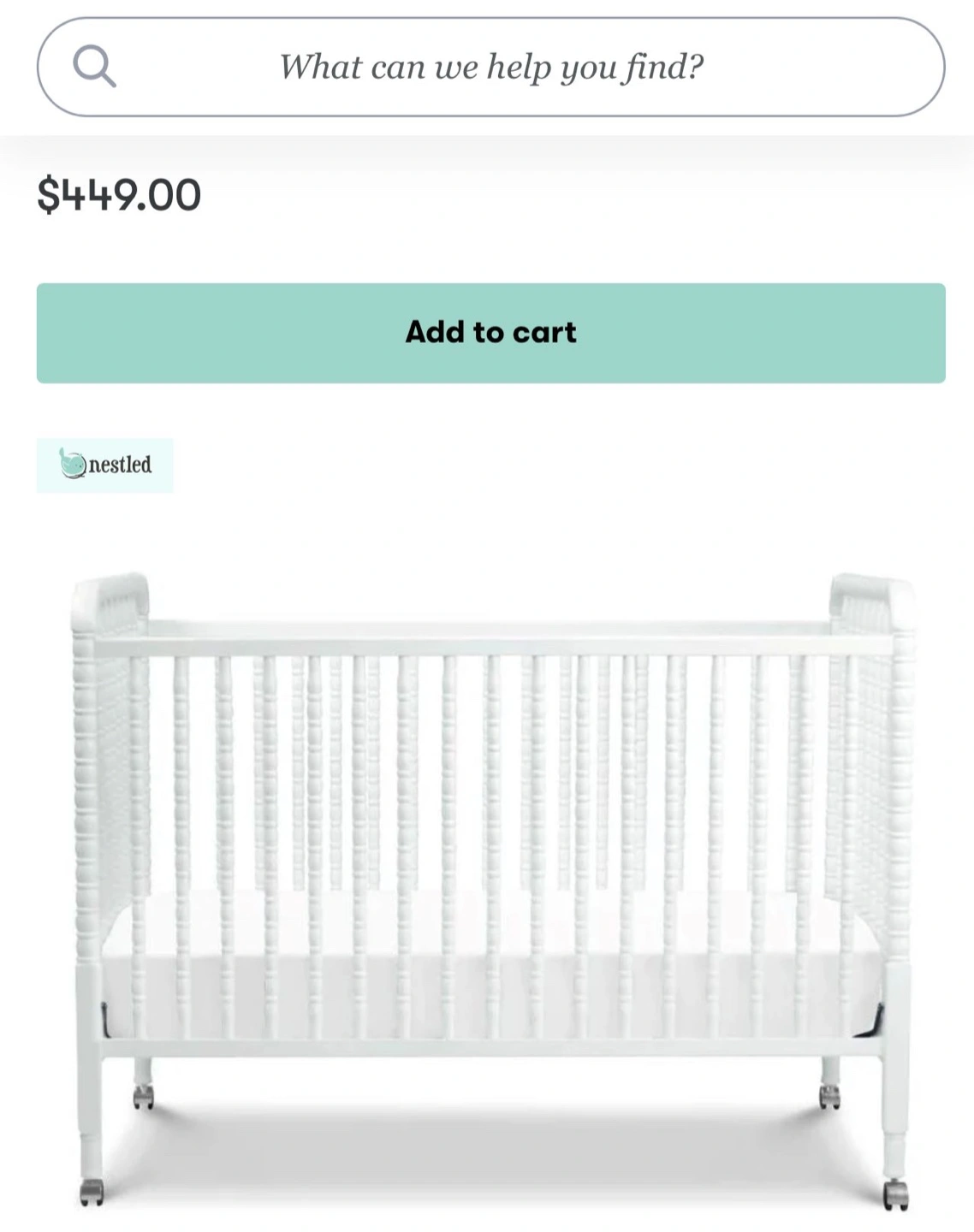
Task: Add the crib to cart
Action: [490, 333]
